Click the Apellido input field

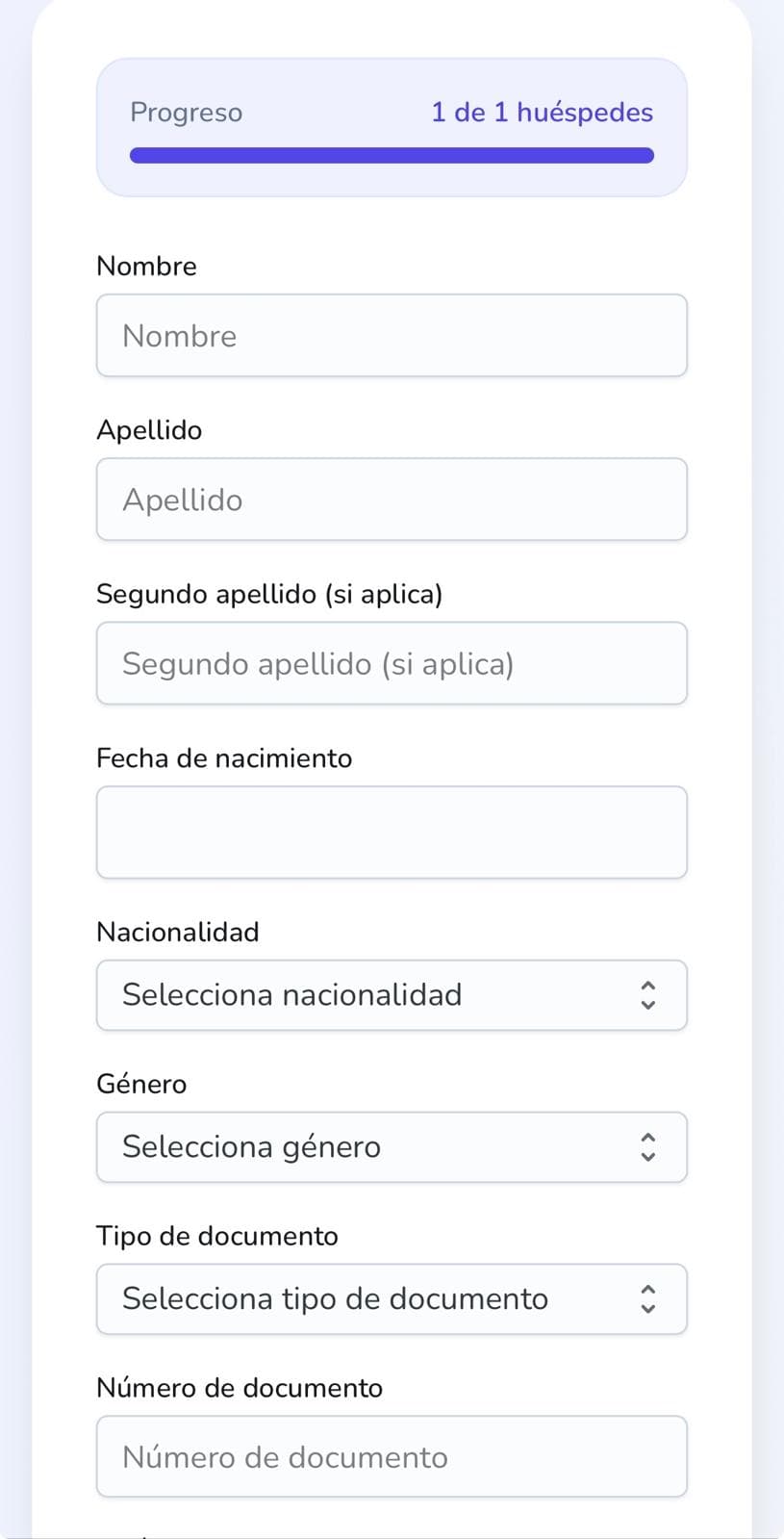pyautogui.click(x=392, y=499)
